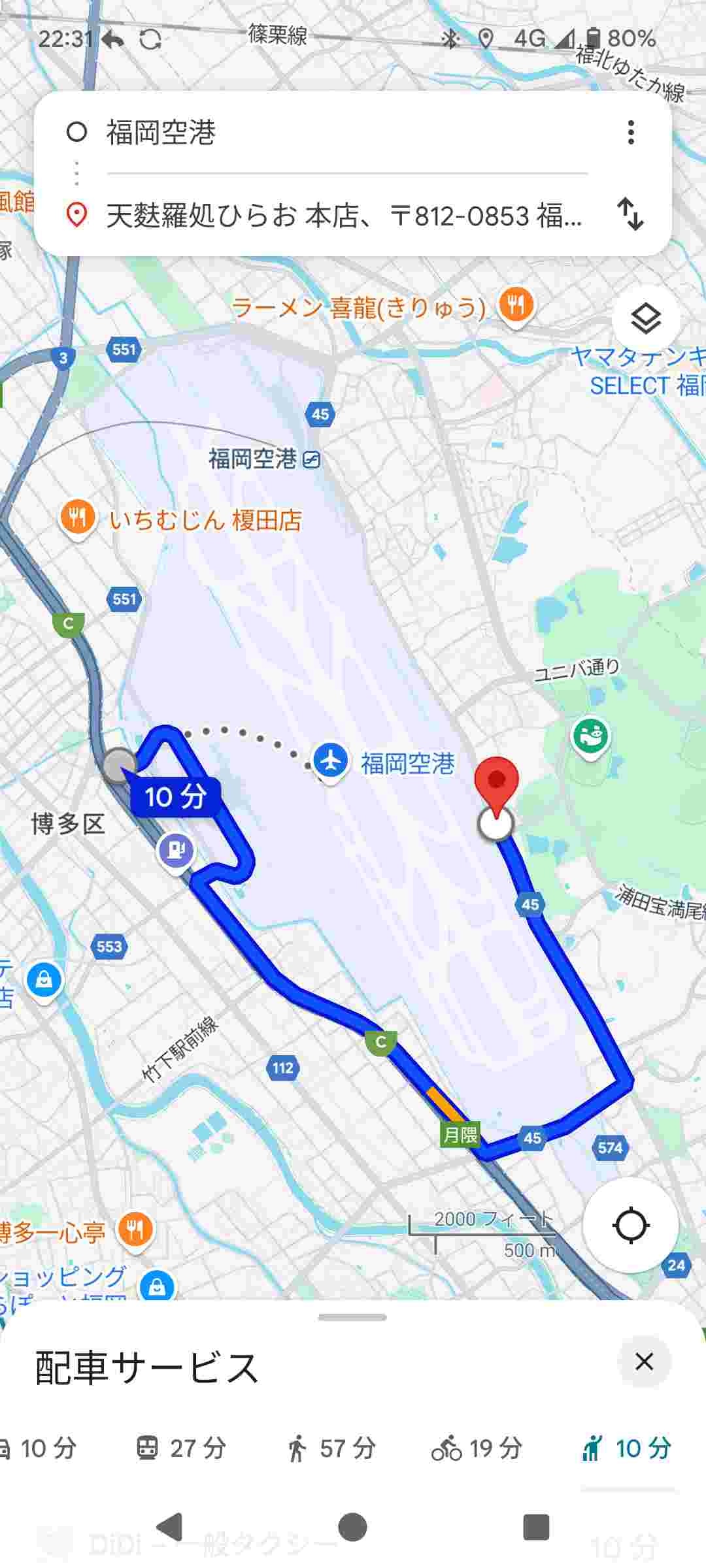Select the ride service tab 10 分

[626, 1448]
